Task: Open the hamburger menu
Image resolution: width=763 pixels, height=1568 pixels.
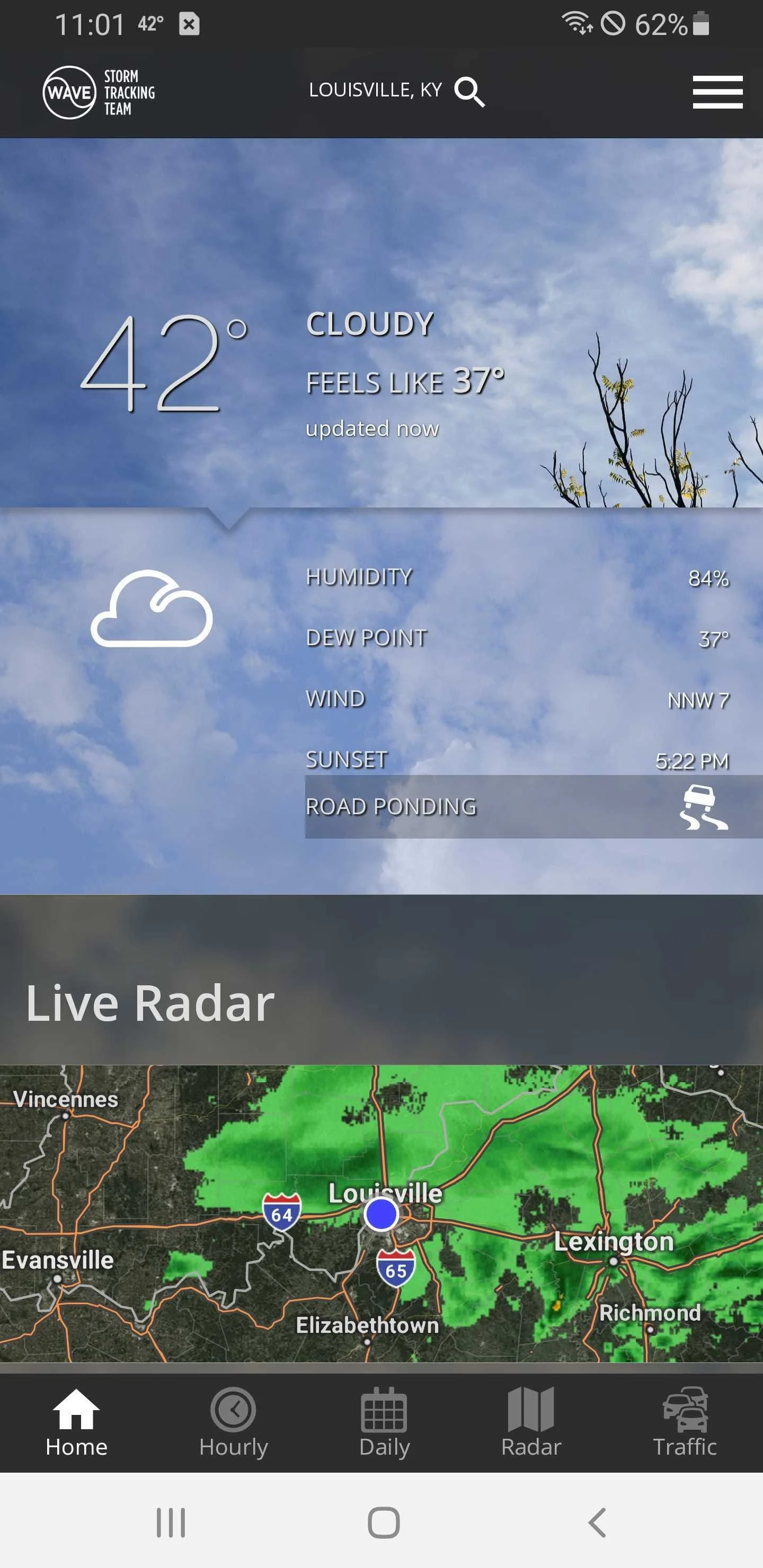Action: [717, 93]
